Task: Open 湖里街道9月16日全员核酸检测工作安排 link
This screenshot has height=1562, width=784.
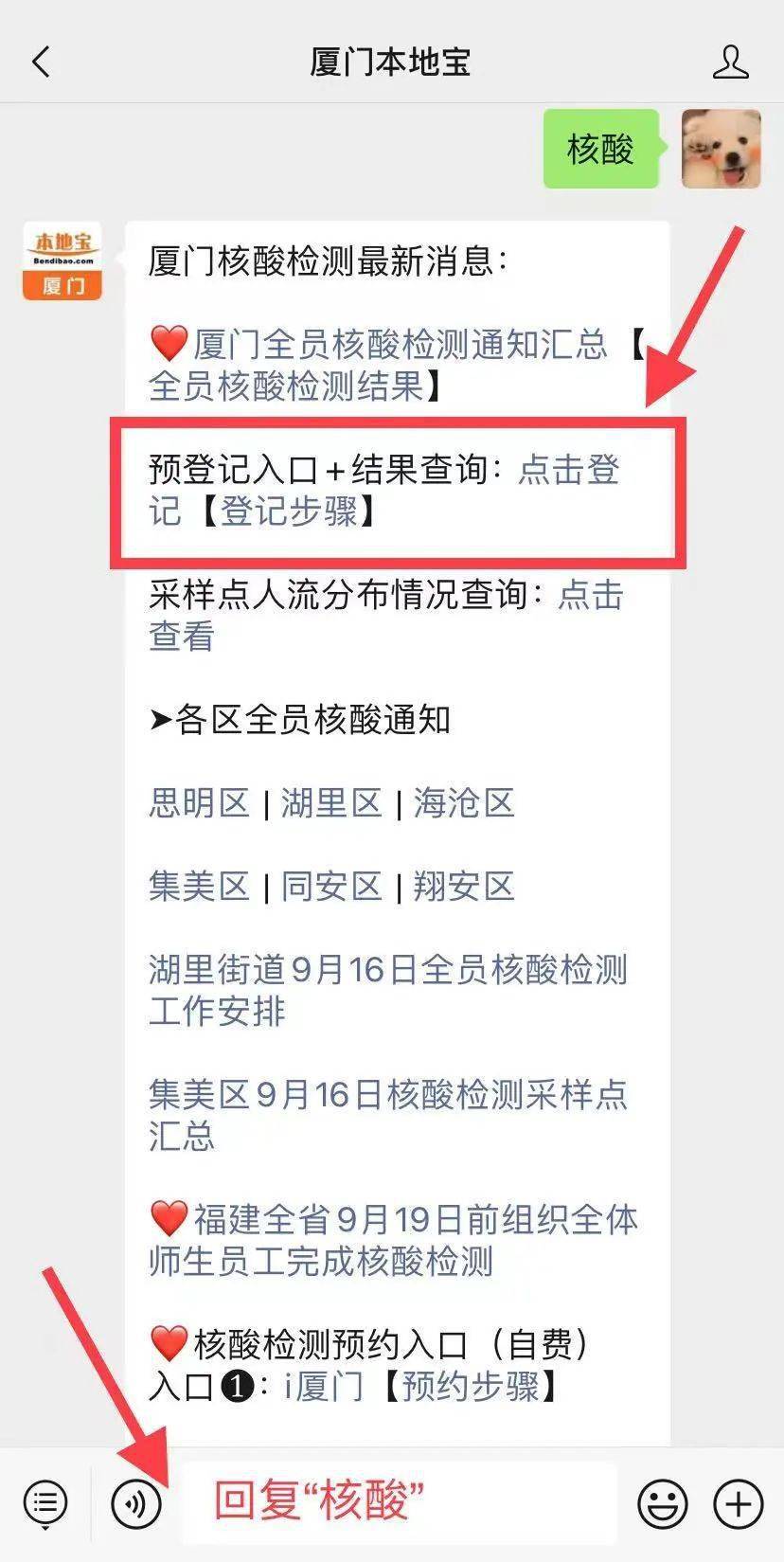Action: (388, 991)
